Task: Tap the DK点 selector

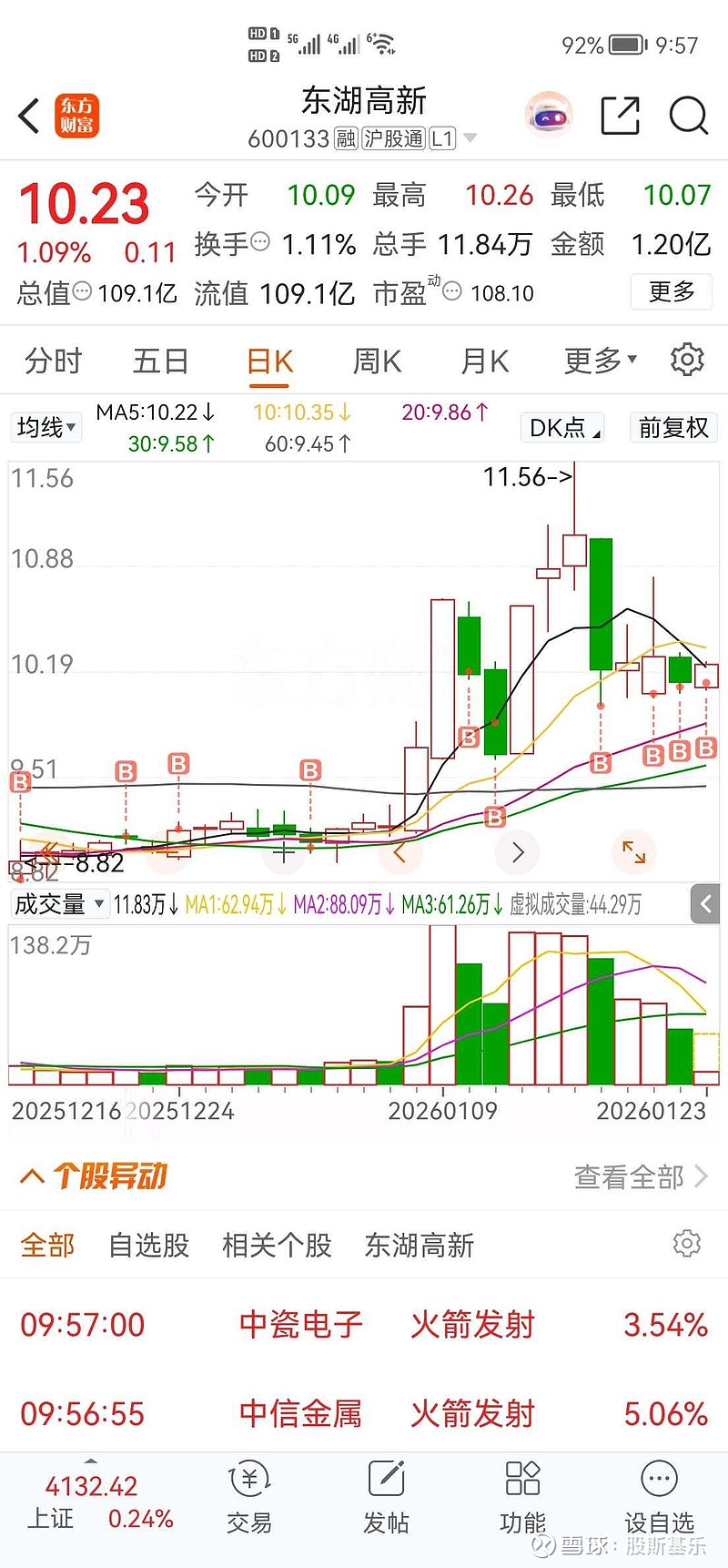Action: click(x=564, y=428)
